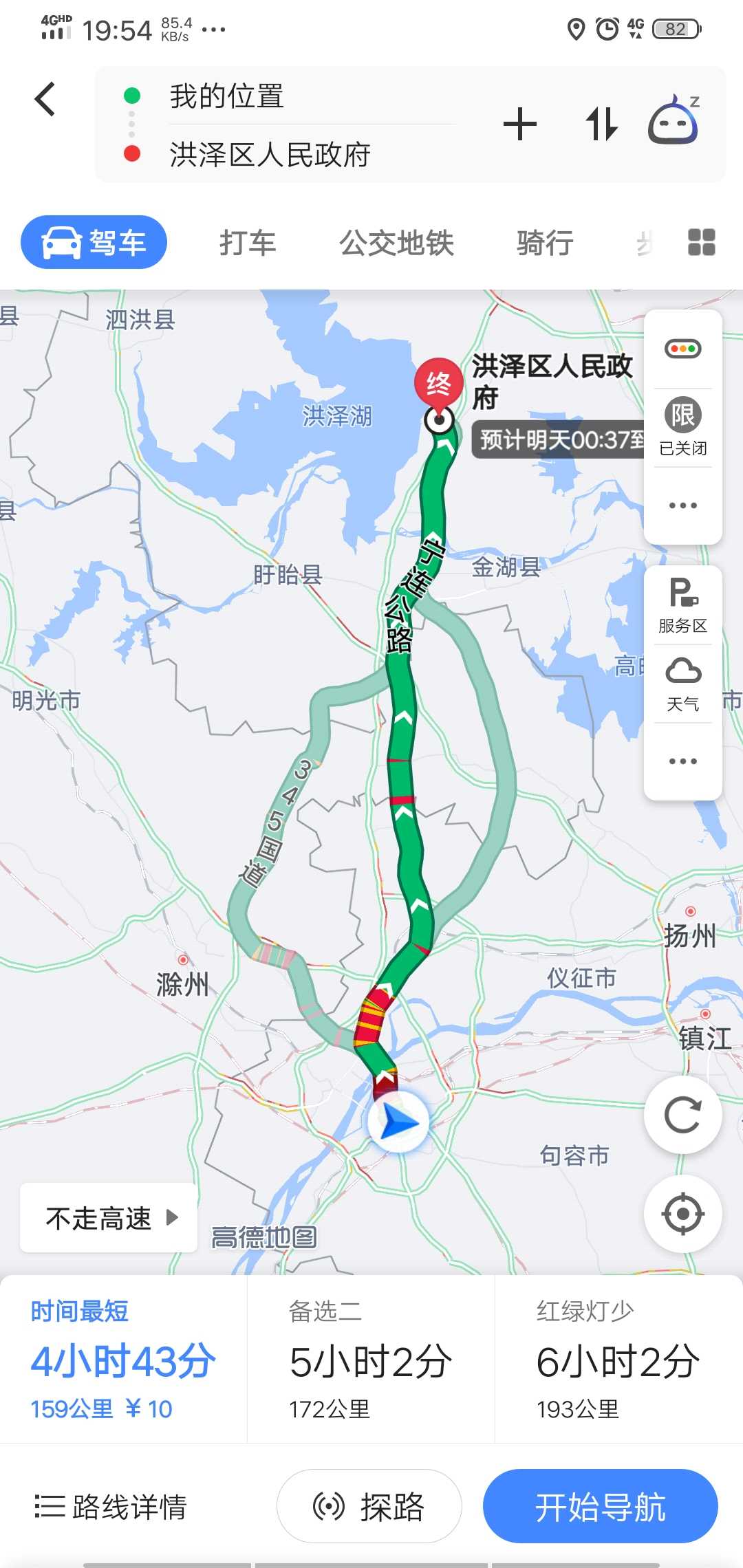The image size is (743, 1568).
Task: Show 服务区 service areas along the route
Action: pos(683,606)
